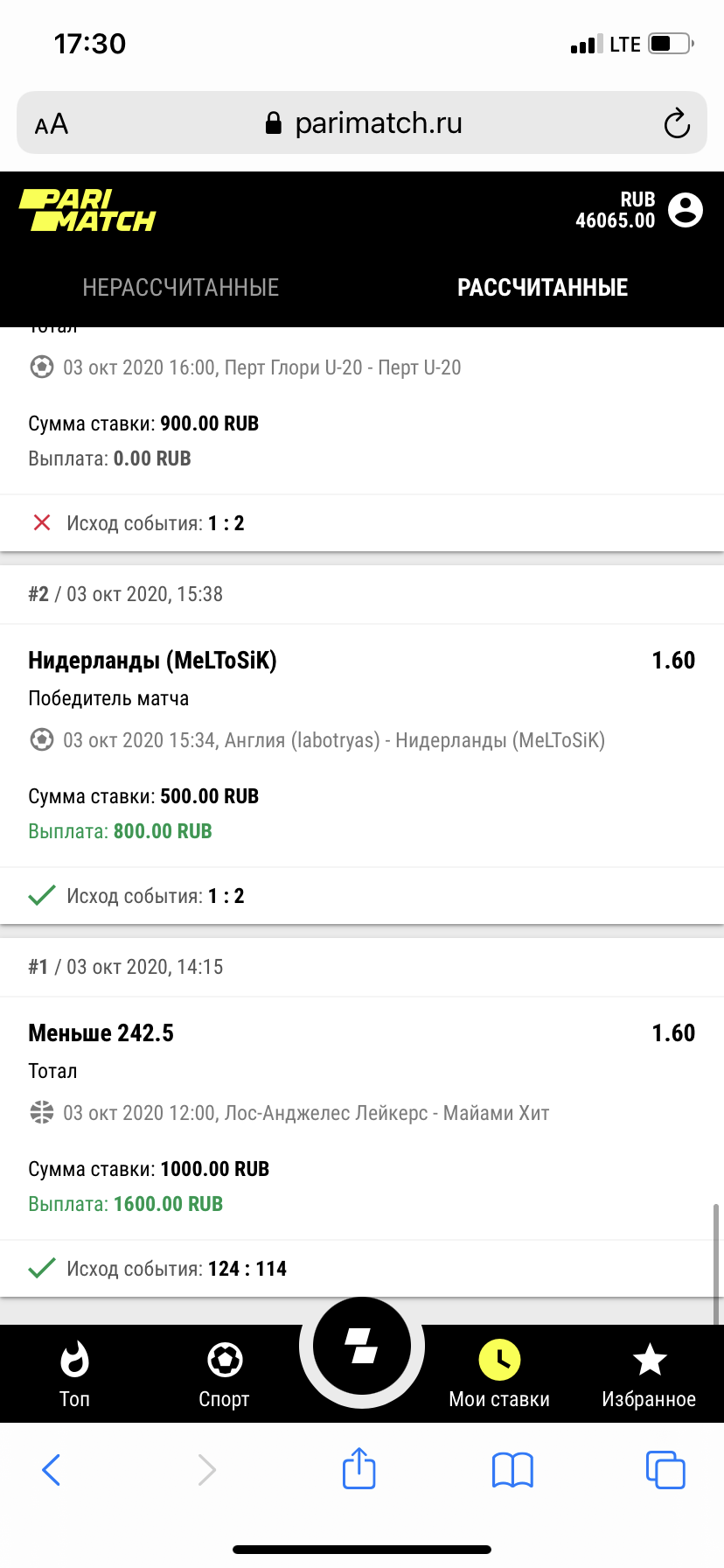Show open Safari tabs

click(x=665, y=1470)
